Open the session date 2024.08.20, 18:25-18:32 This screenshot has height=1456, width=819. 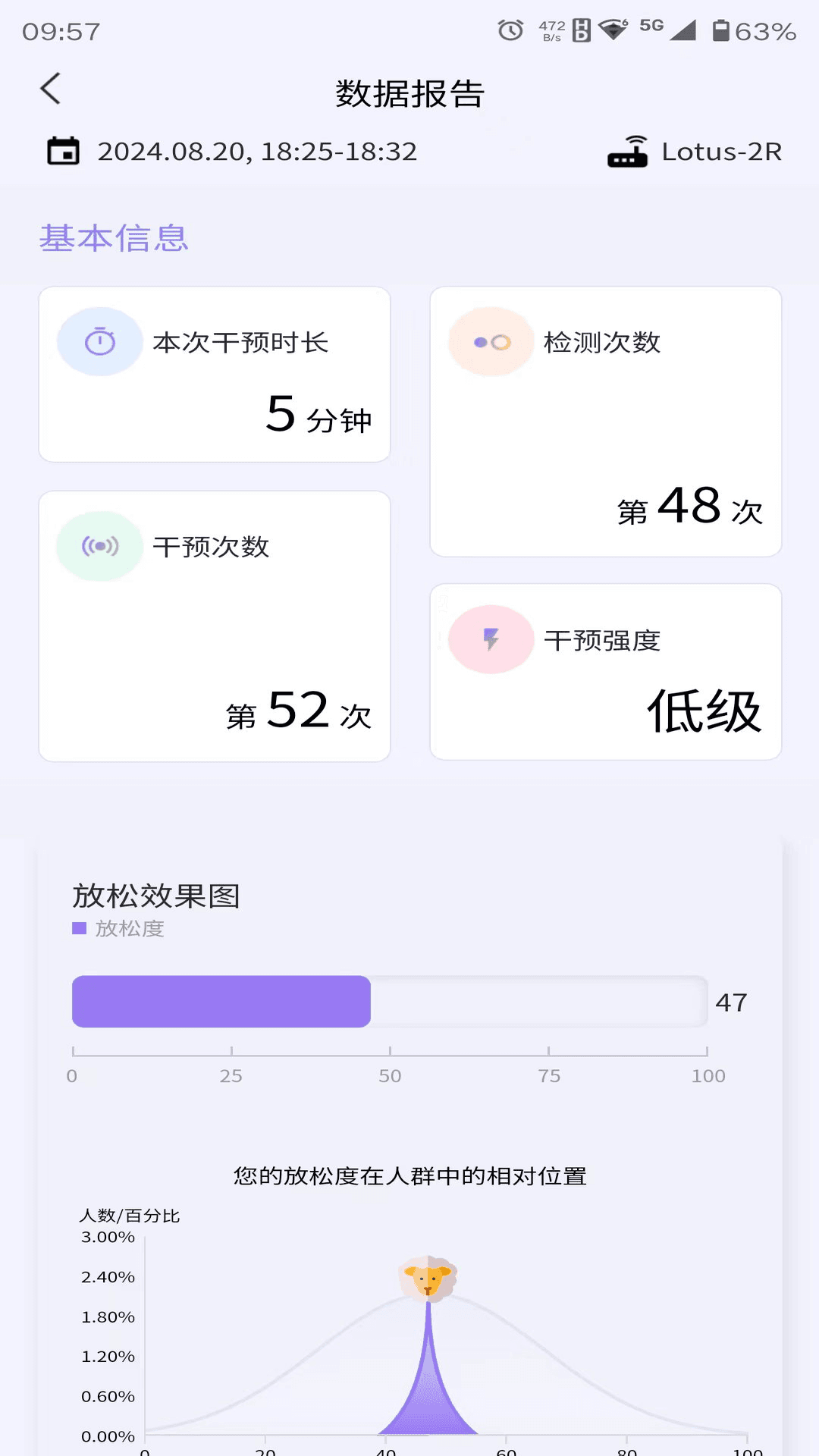(258, 152)
